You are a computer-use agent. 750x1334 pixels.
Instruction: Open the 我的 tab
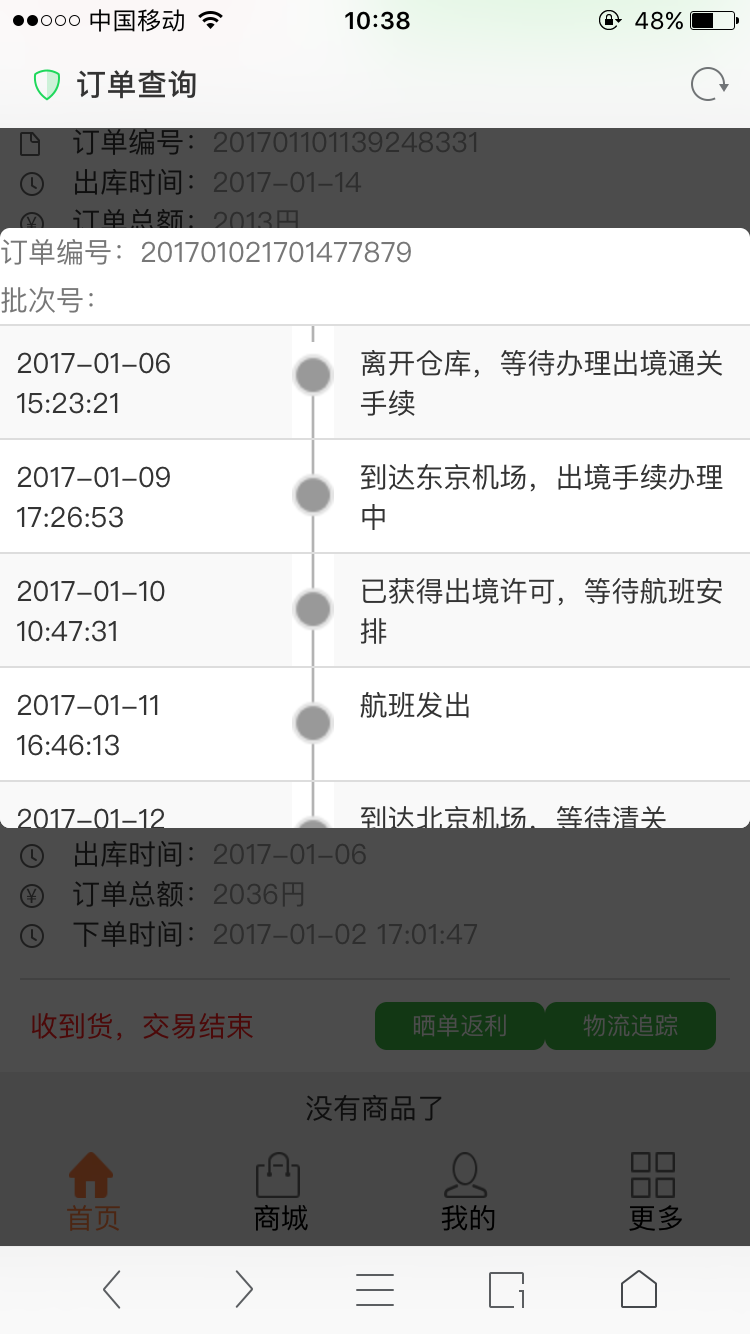pyautogui.click(x=467, y=1192)
